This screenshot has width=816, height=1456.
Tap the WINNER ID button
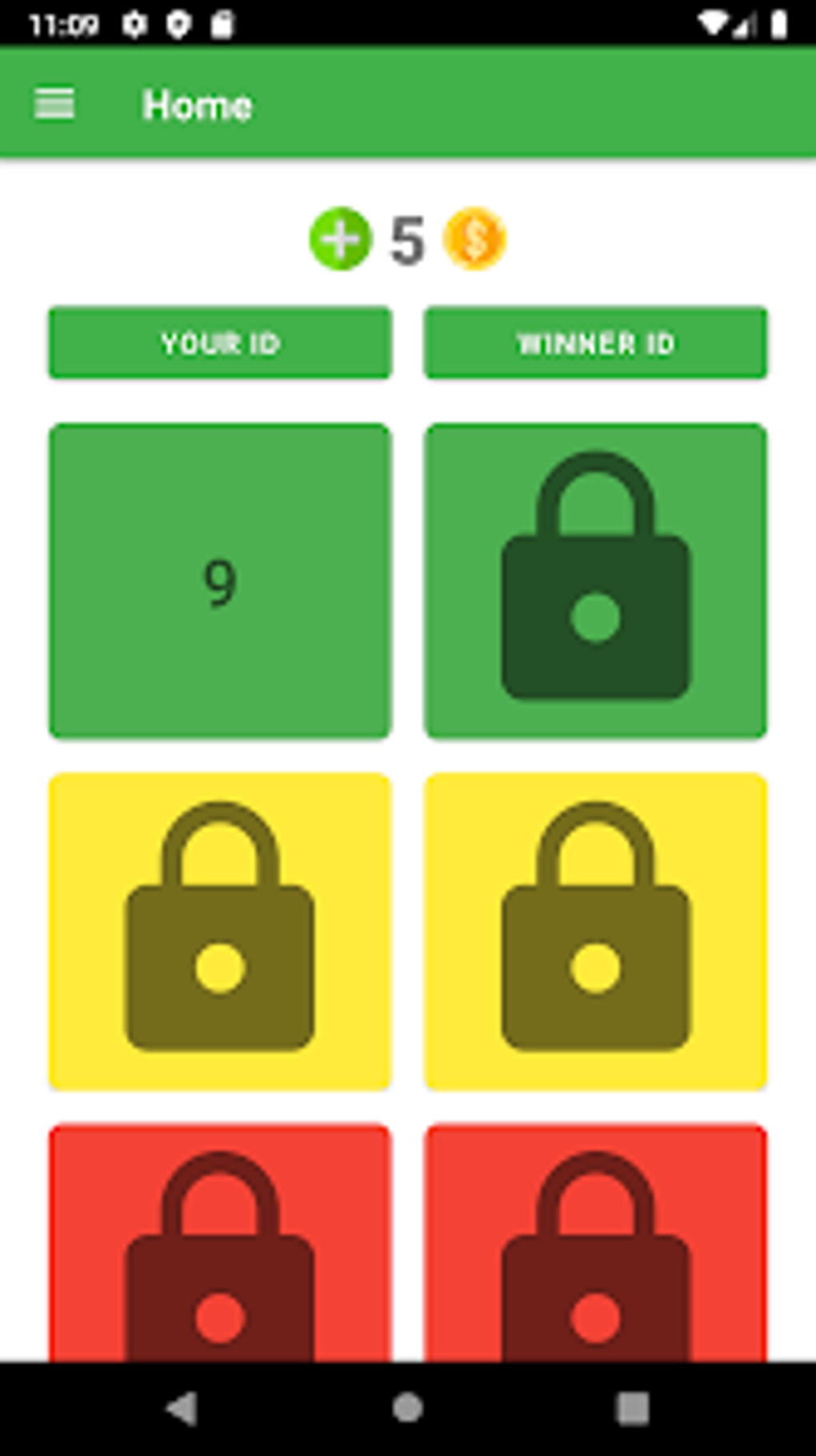click(594, 343)
